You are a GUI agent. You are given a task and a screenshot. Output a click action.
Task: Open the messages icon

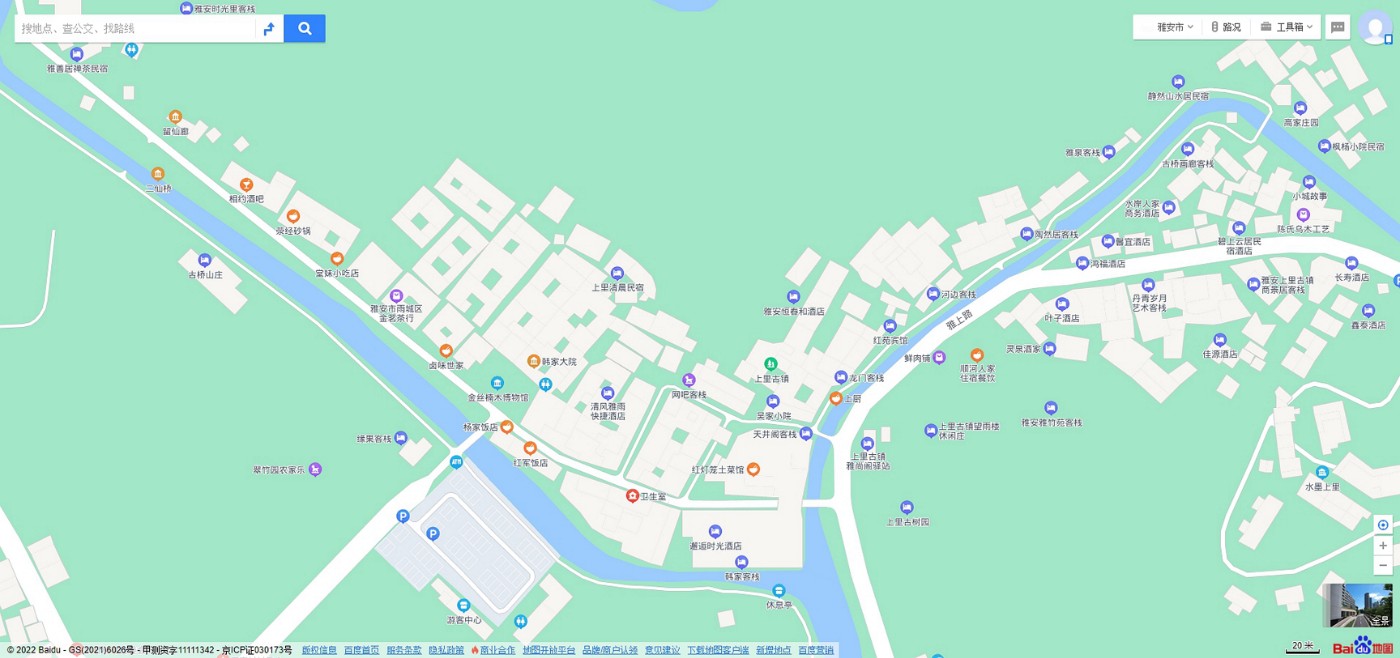tap(1337, 27)
